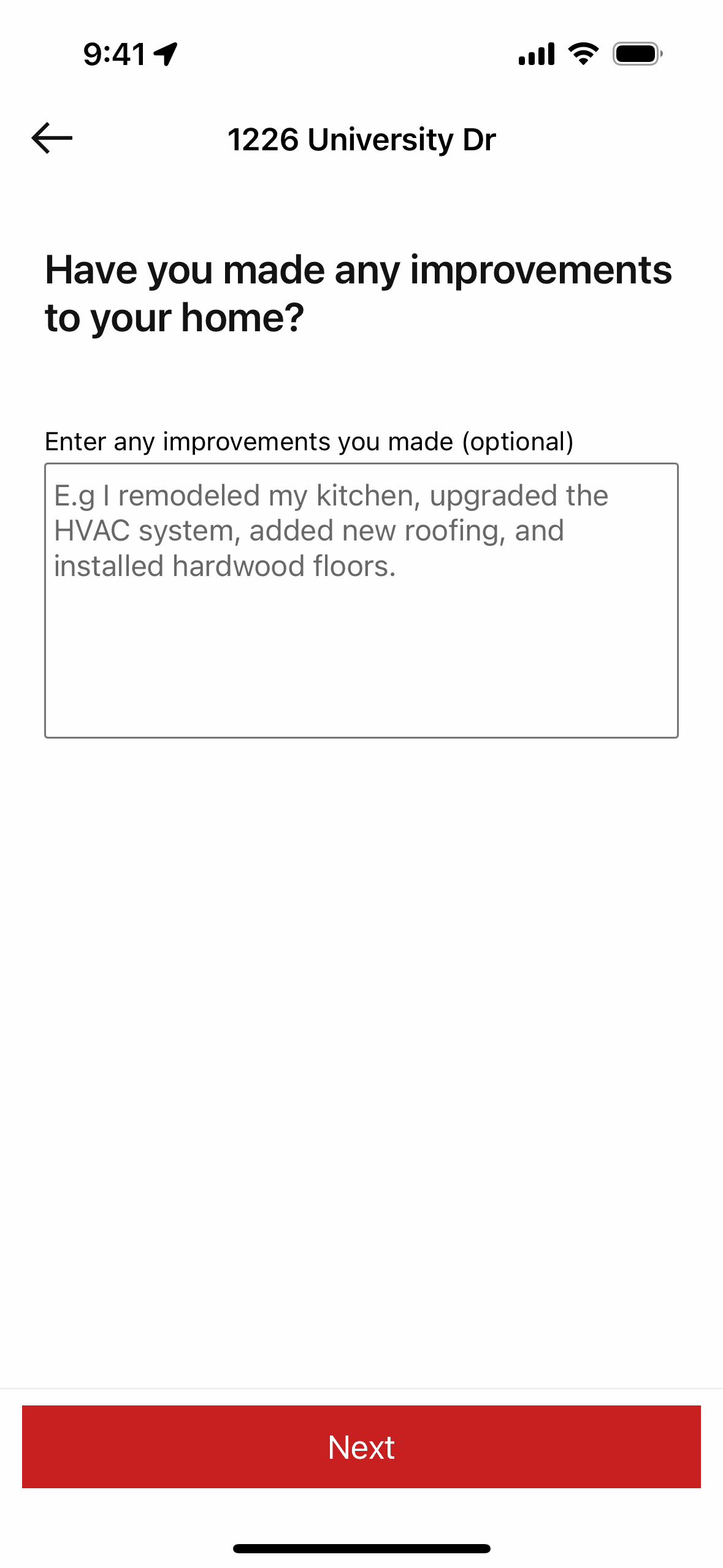Focus the home improvements text field
The width and height of the screenshot is (723, 1568).
[361, 600]
